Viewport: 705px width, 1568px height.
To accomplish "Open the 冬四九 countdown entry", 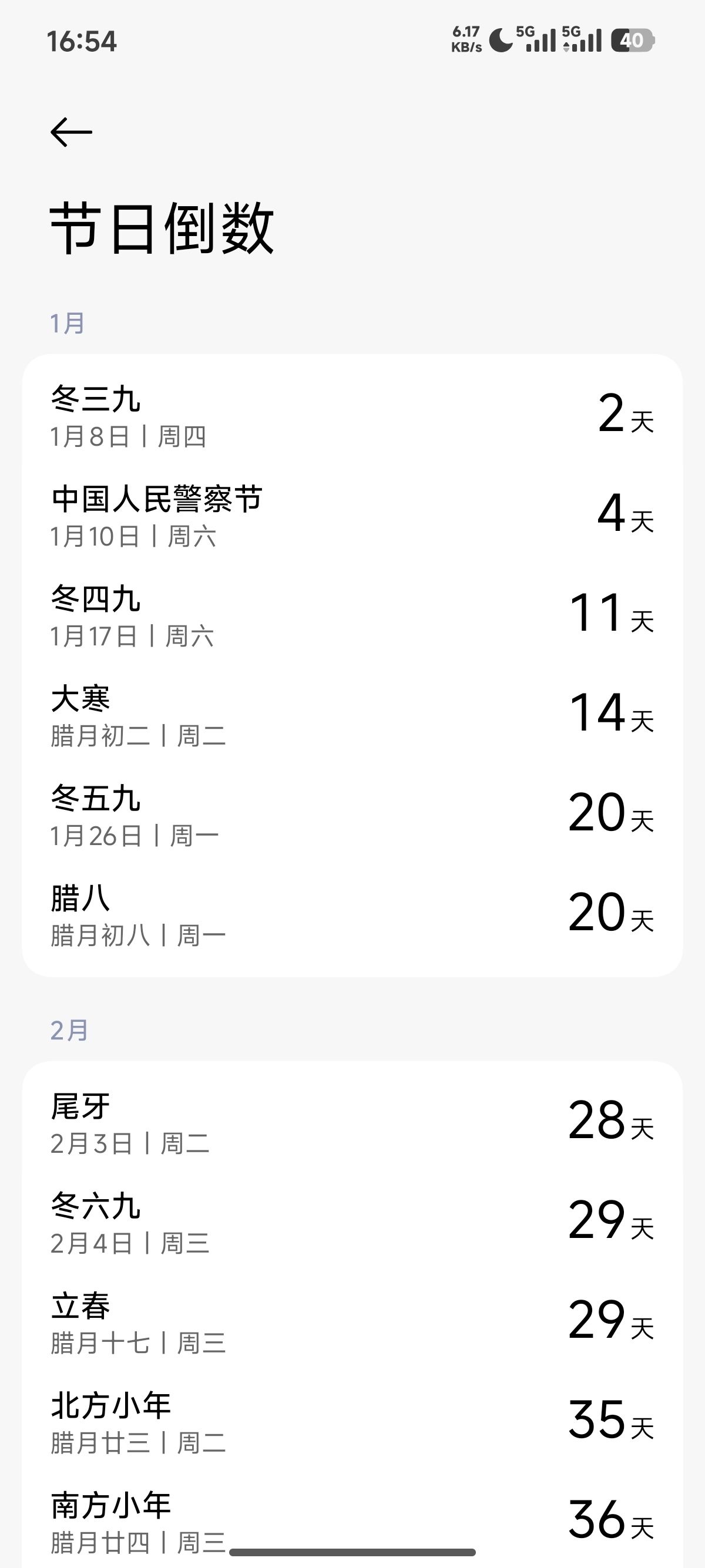I will click(x=352, y=616).
